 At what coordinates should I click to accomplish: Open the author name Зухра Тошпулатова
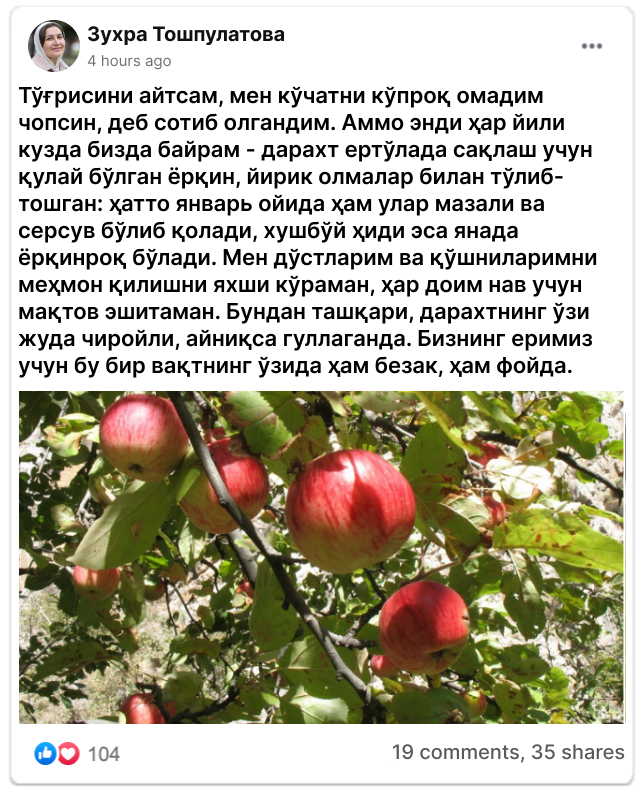pyautogui.click(x=186, y=35)
